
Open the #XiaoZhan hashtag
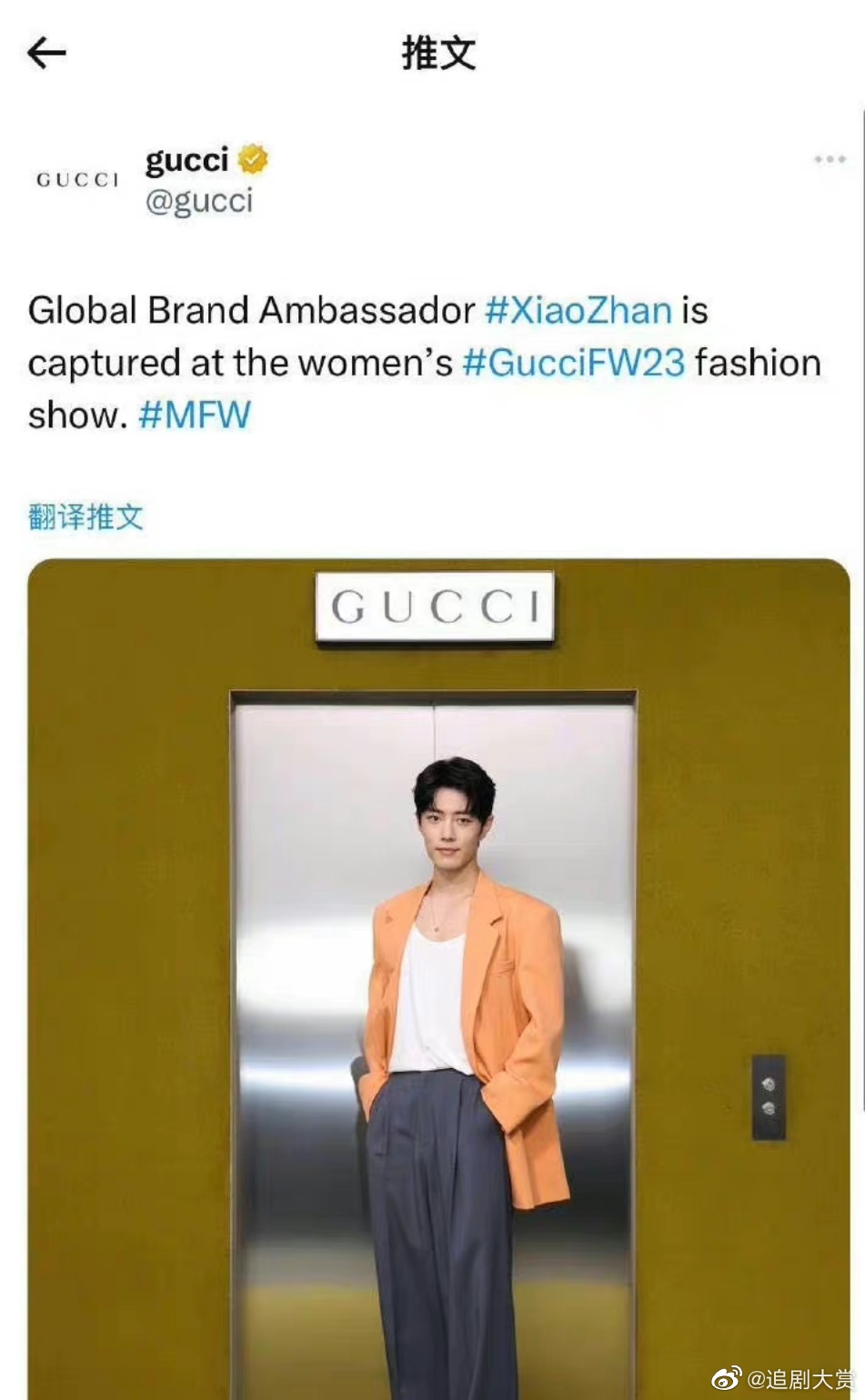[x=578, y=311]
